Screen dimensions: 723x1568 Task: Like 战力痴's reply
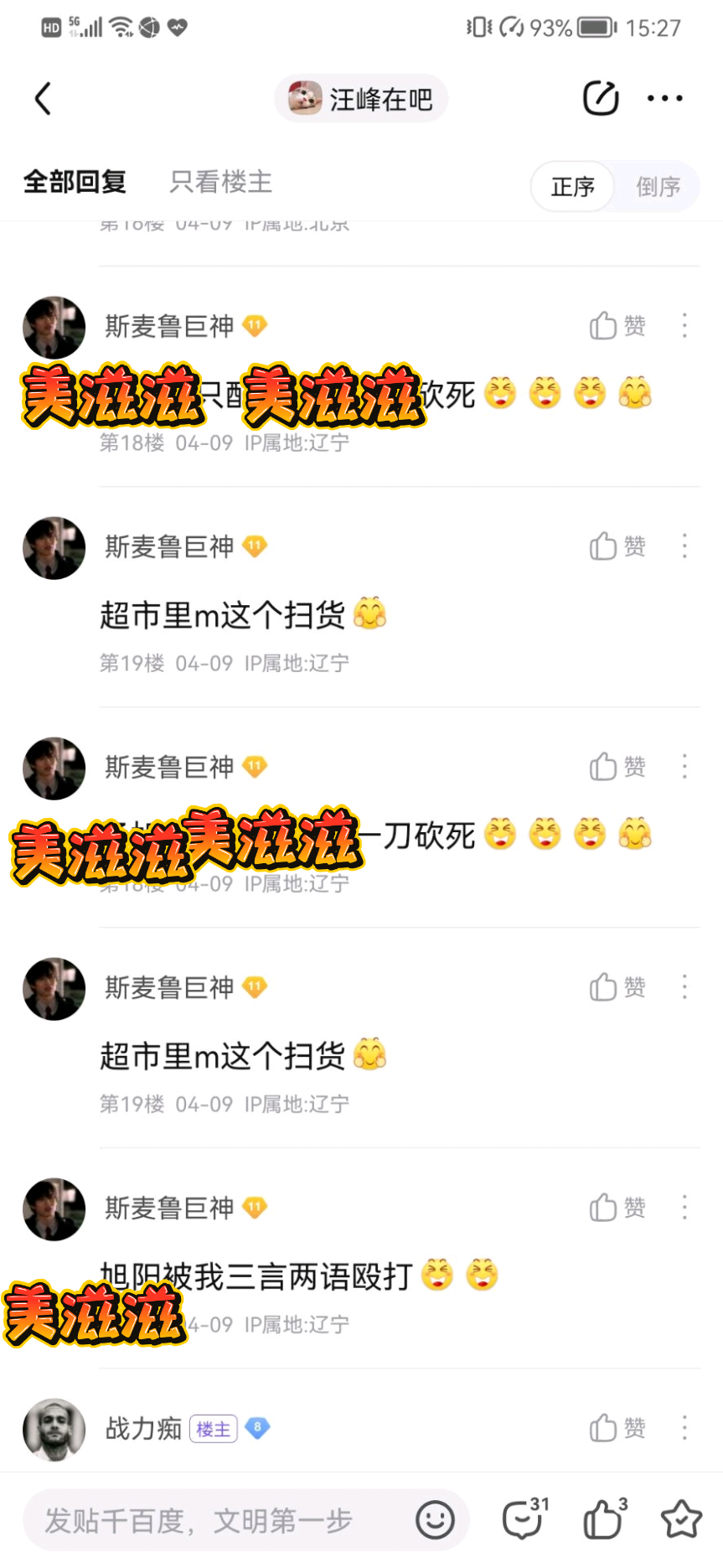[x=617, y=1428]
